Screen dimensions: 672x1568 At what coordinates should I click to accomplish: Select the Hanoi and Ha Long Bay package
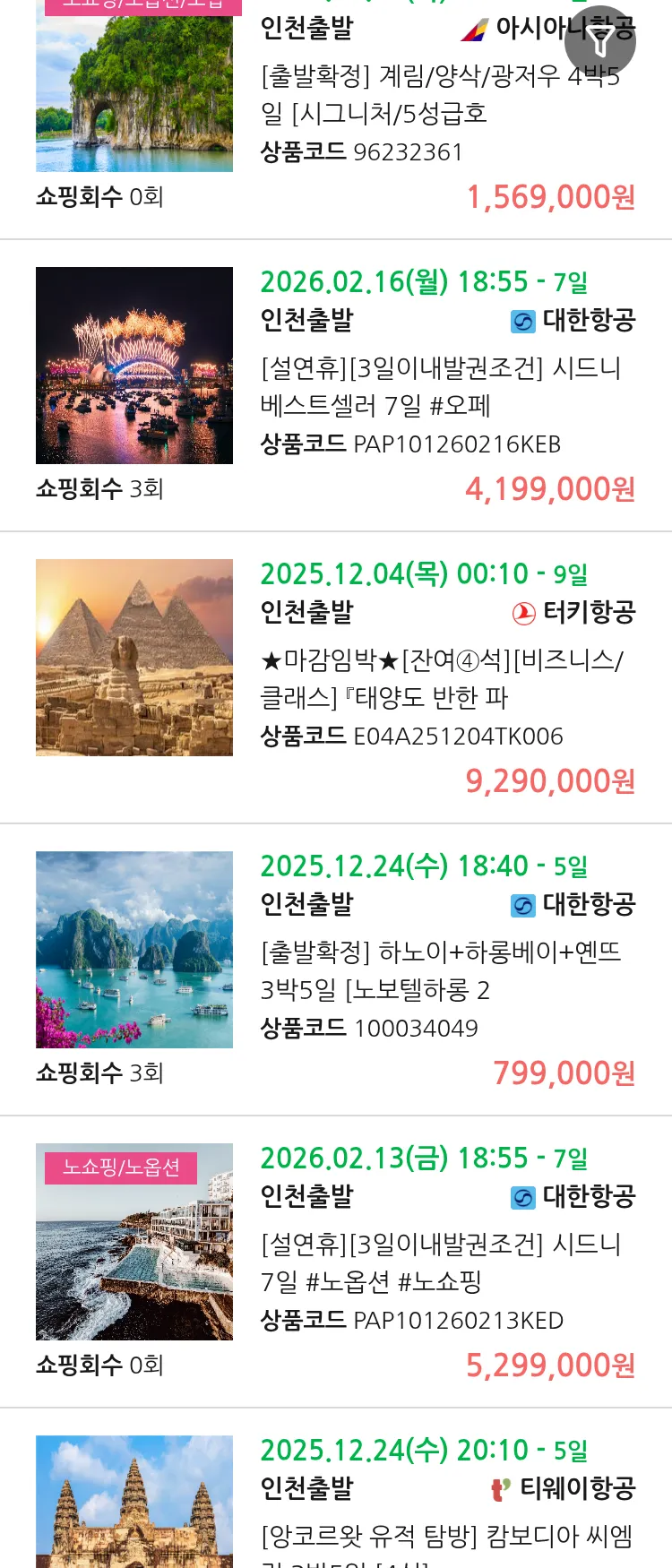pyautogui.click(x=441, y=970)
